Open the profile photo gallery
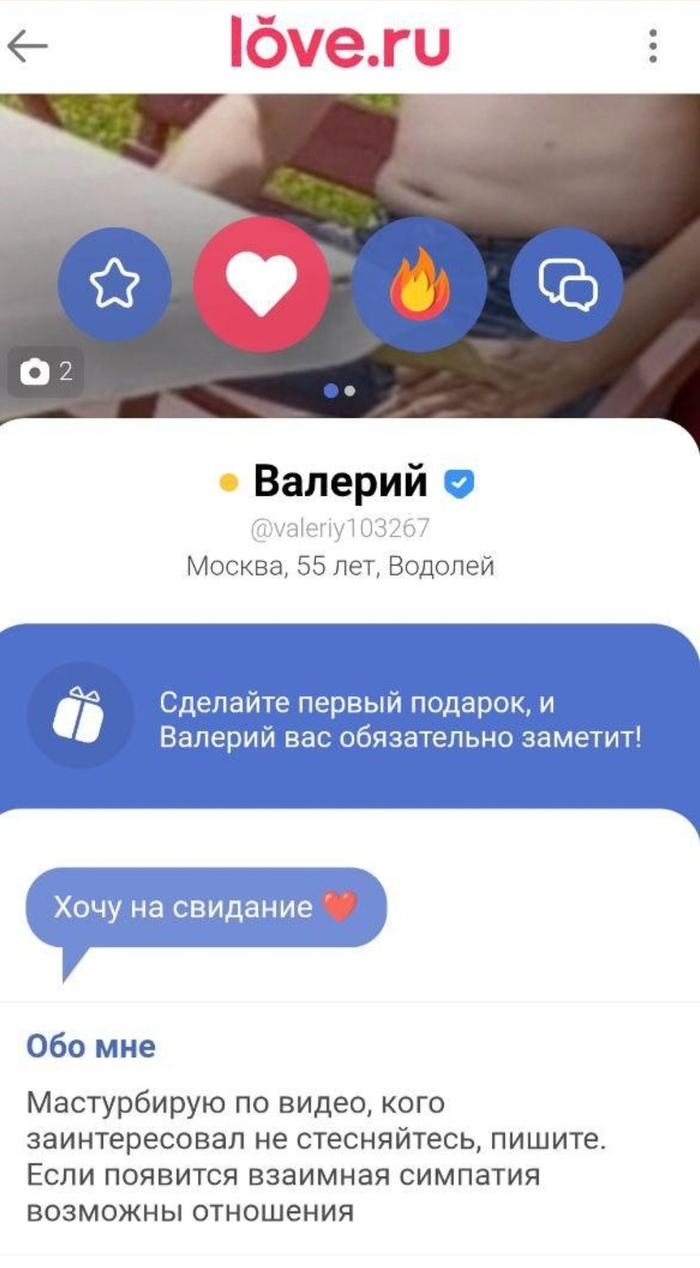The image size is (700, 1268). coord(47,372)
